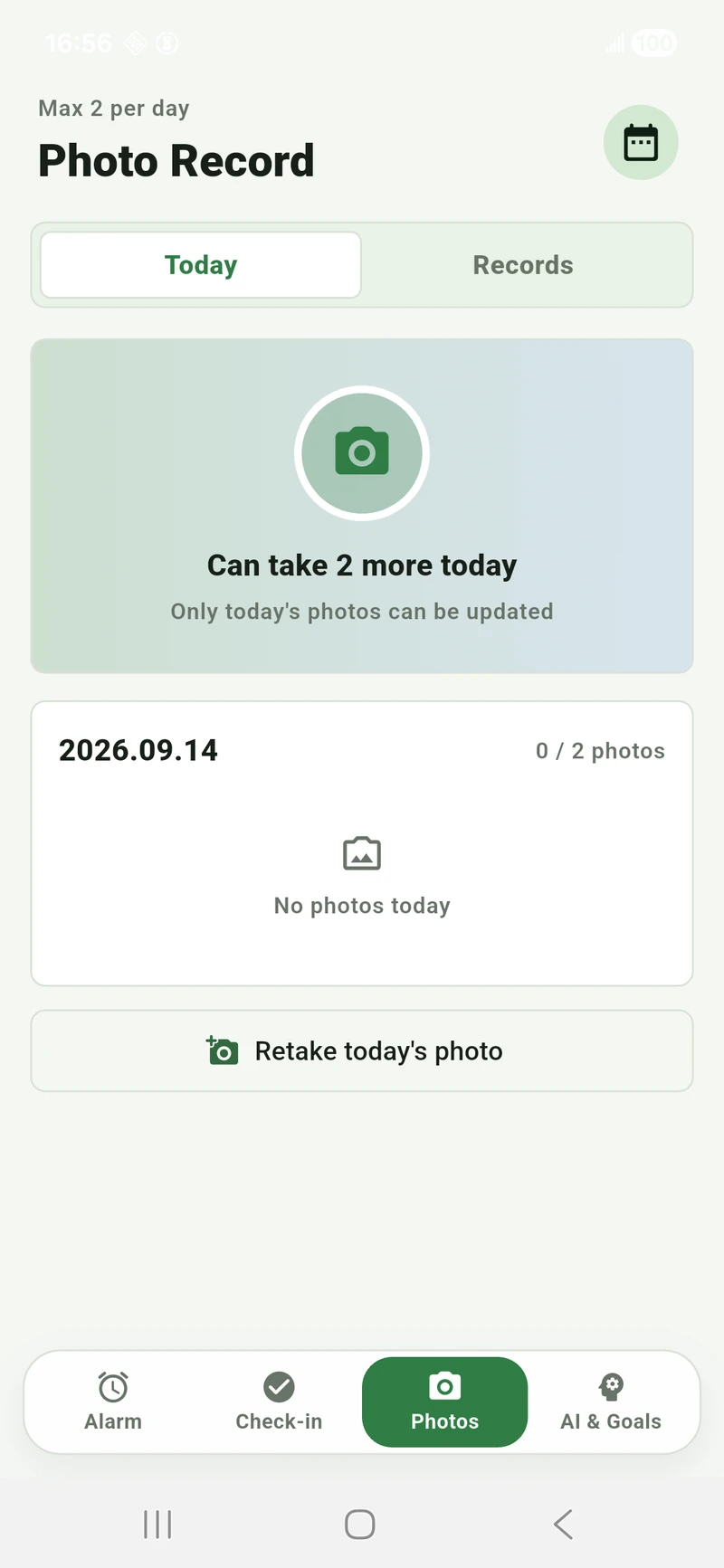This screenshot has width=724, height=1568.
Task: Open recent apps from the navigation bar
Action: tap(157, 1524)
